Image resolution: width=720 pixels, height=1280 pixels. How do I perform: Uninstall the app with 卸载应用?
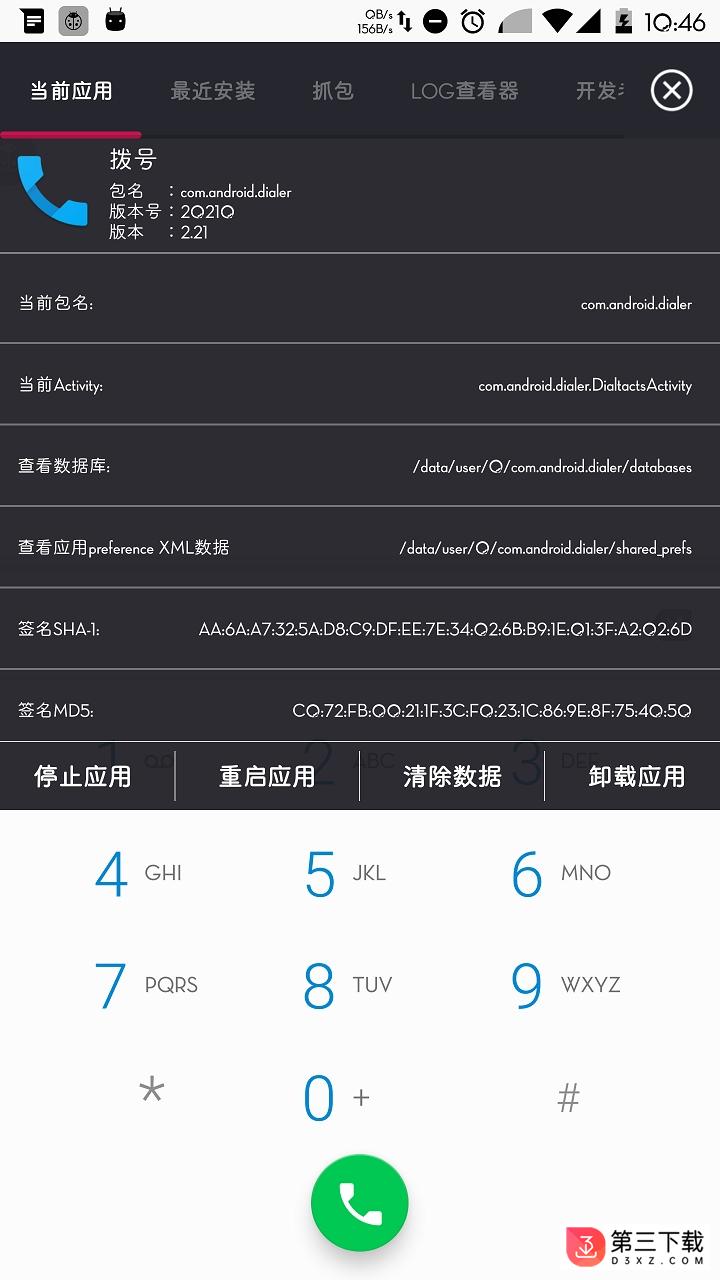(637, 776)
